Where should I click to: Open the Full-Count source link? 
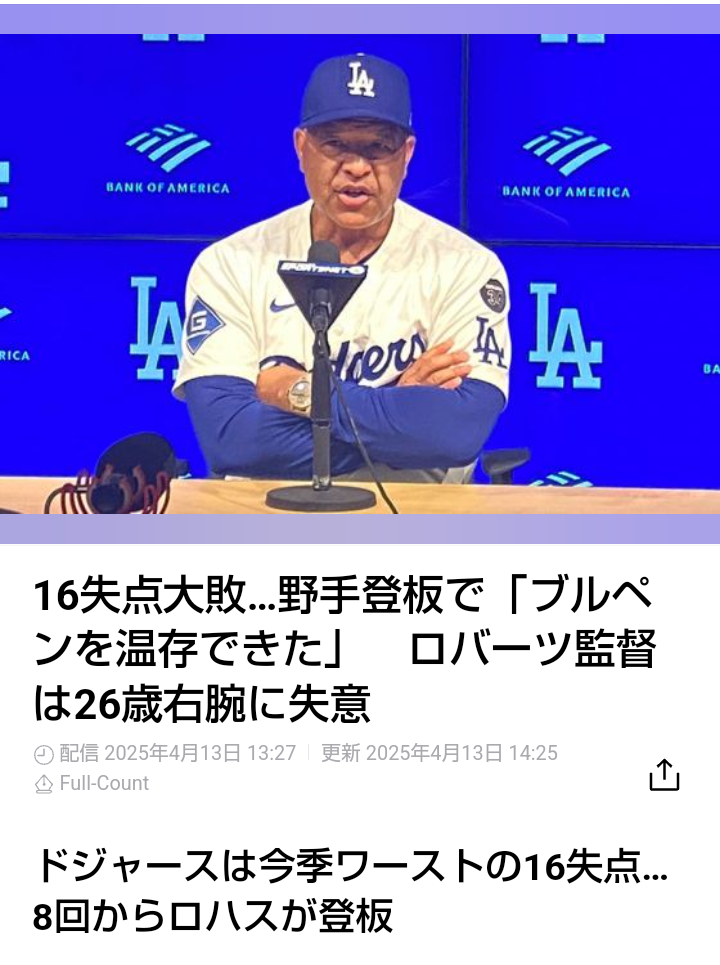pyautogui.click(x=103, y=784)
